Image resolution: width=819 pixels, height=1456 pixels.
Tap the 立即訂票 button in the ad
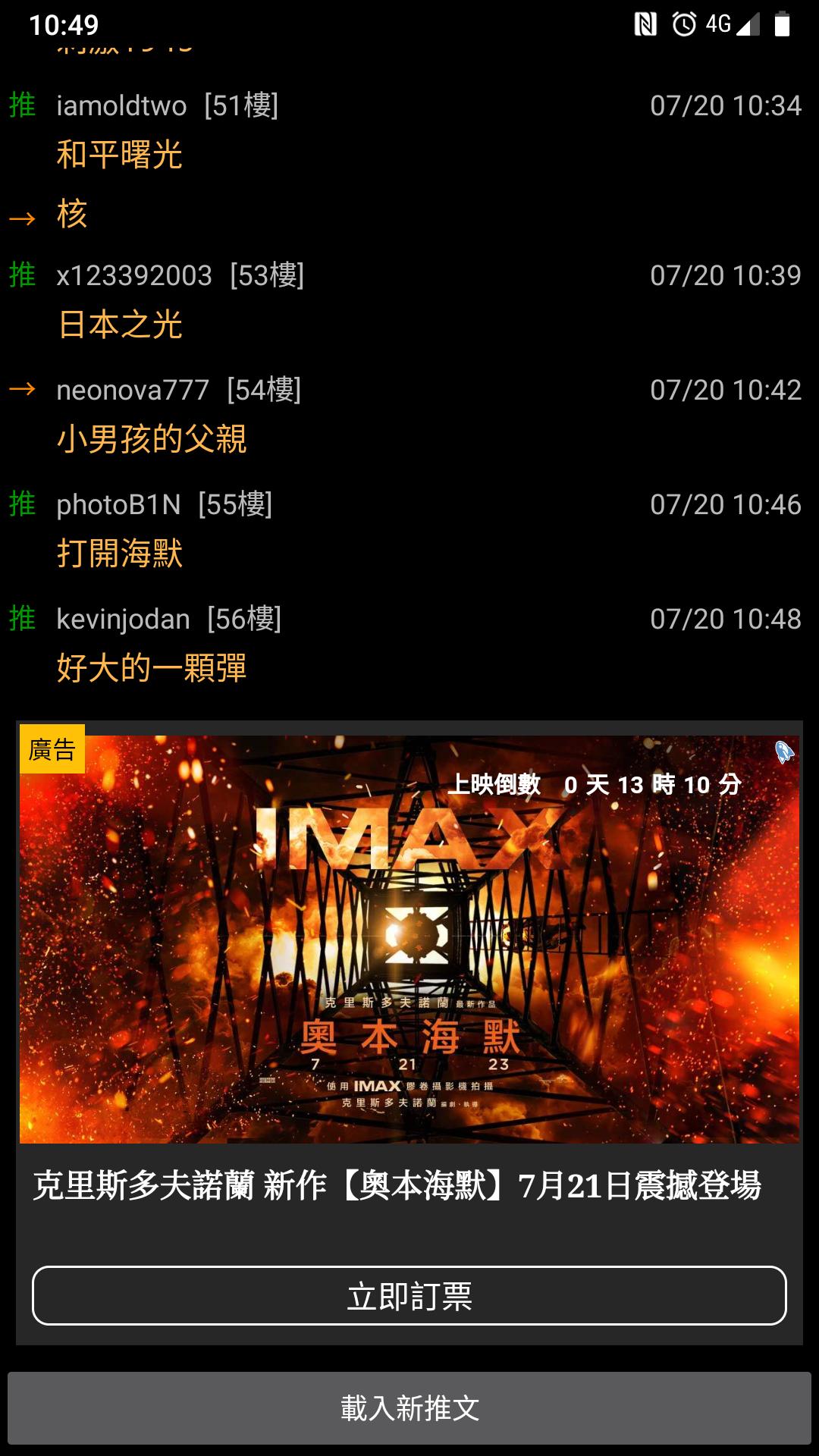tap(409, 1295)
